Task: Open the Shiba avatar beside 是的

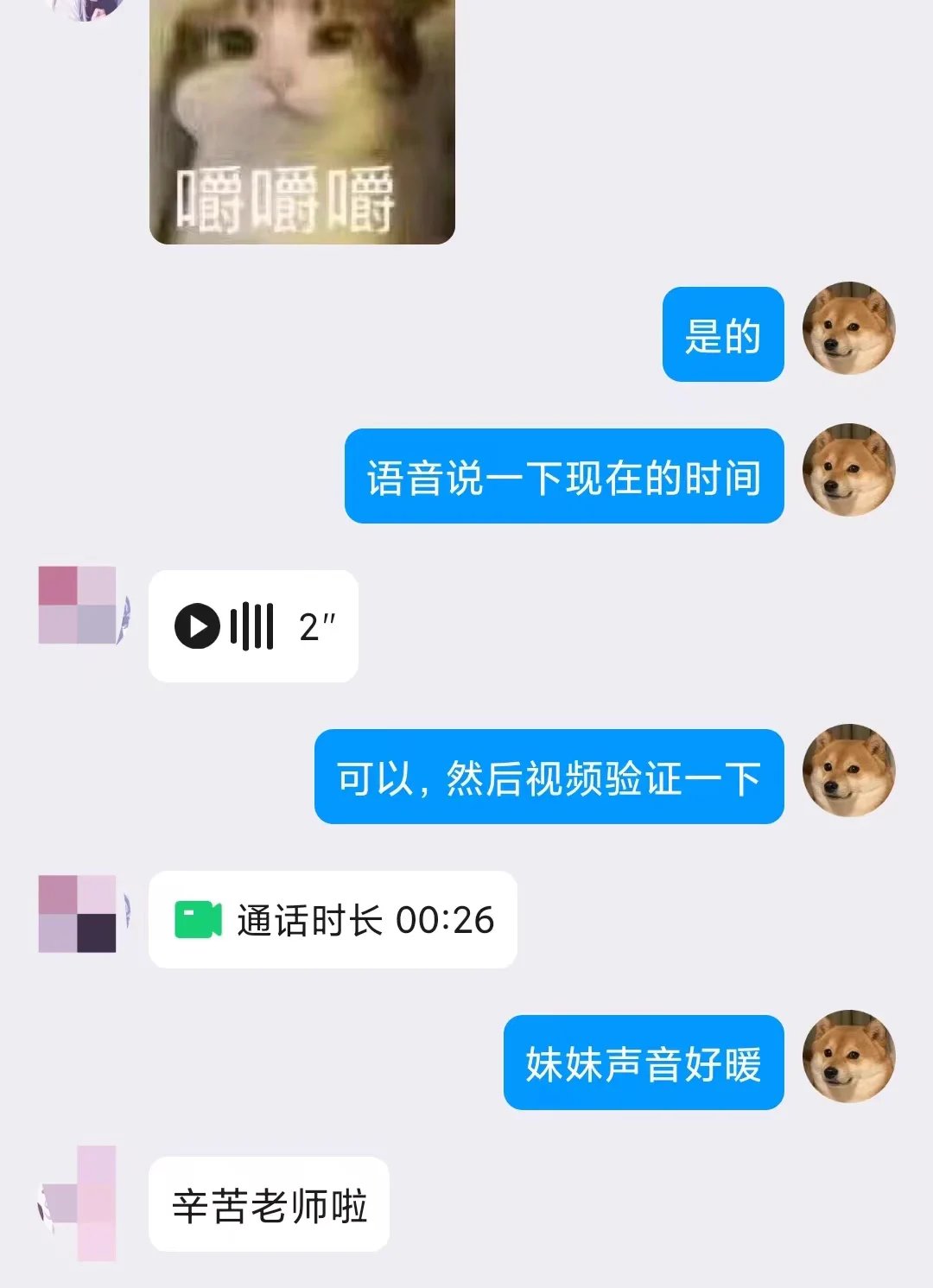Action: [x=848, y=328]
